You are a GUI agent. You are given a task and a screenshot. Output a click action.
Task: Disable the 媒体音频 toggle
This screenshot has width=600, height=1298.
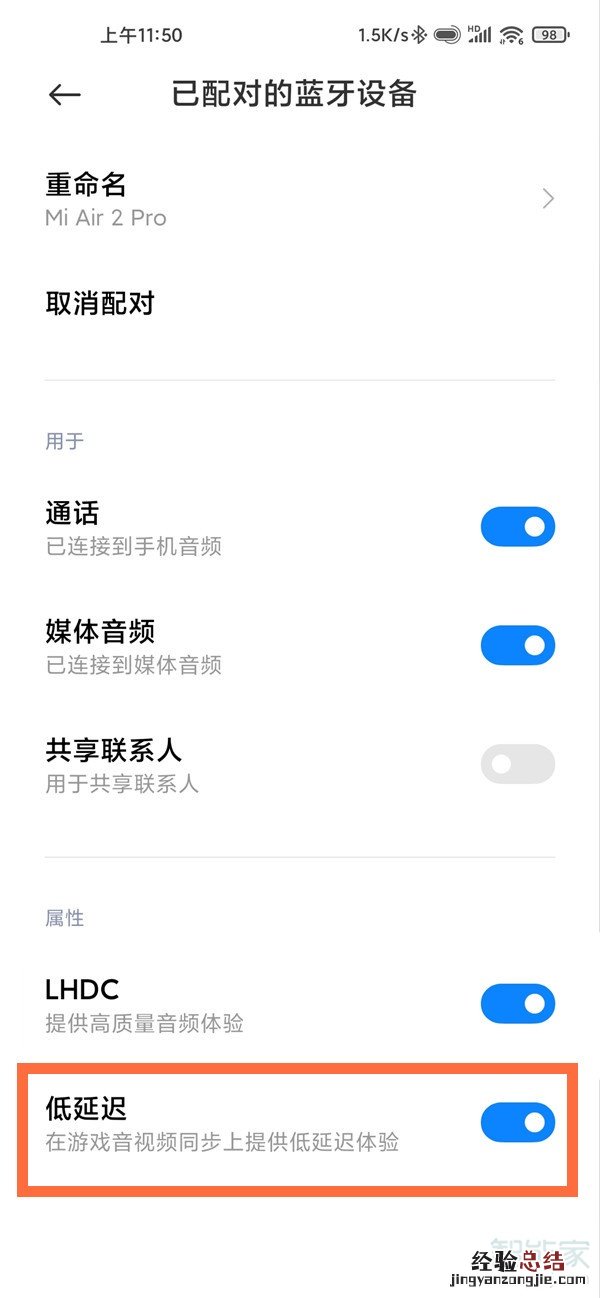click(517, 645)
